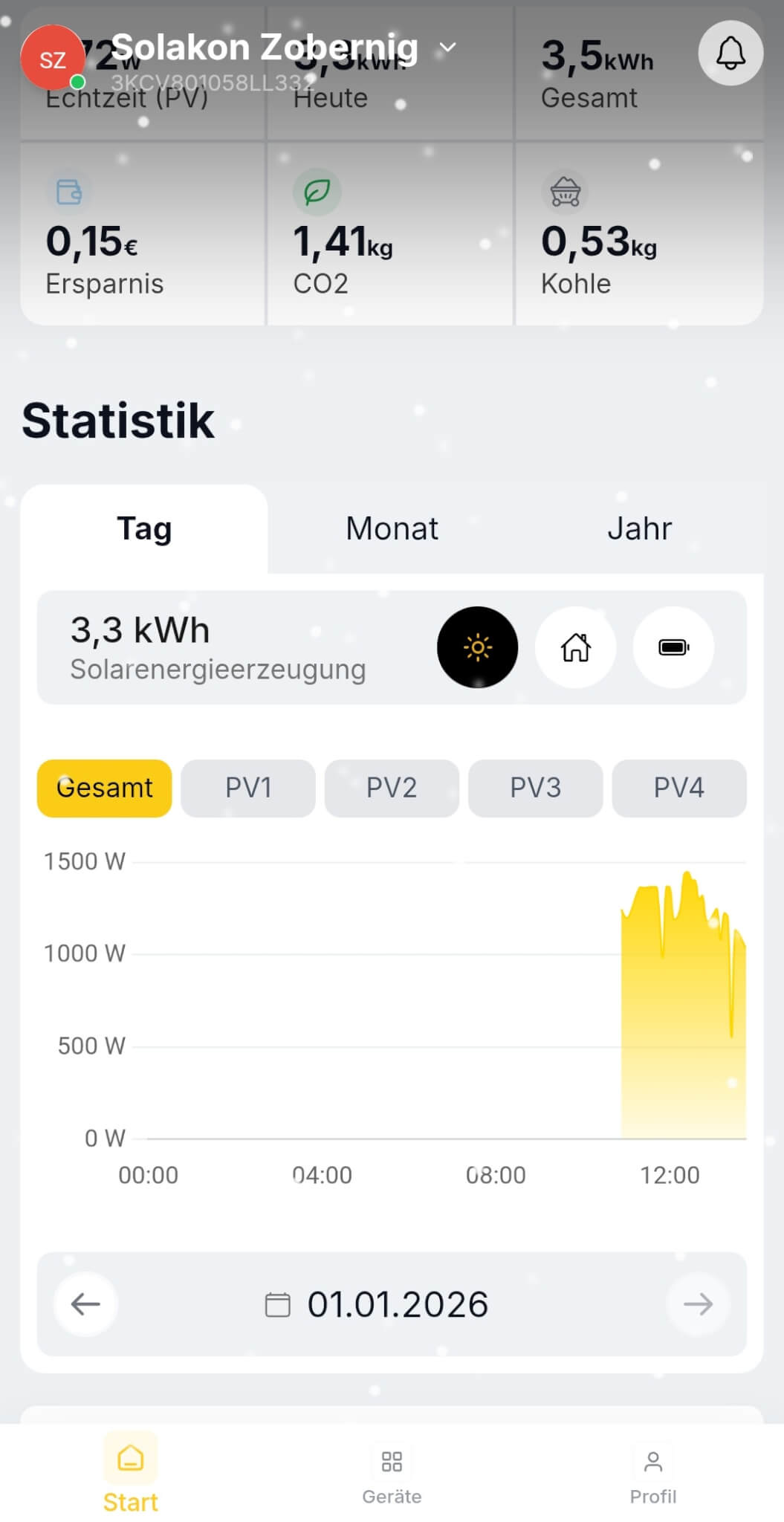Open the notifications bell
This screenshot has height=1522, width=784.
tap(730, 53)
